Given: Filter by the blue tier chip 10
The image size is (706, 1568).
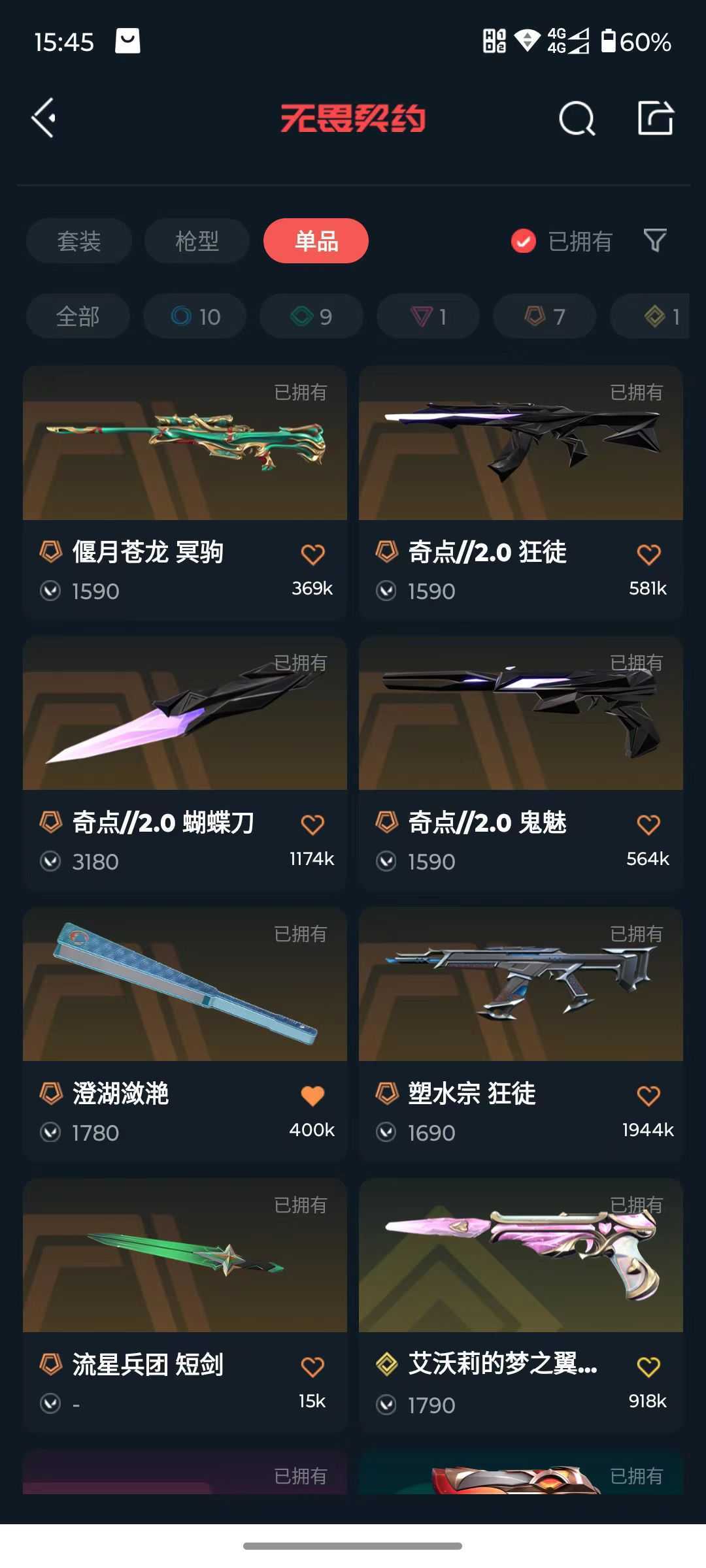Looking at the screenshot, I should point(195,317).
